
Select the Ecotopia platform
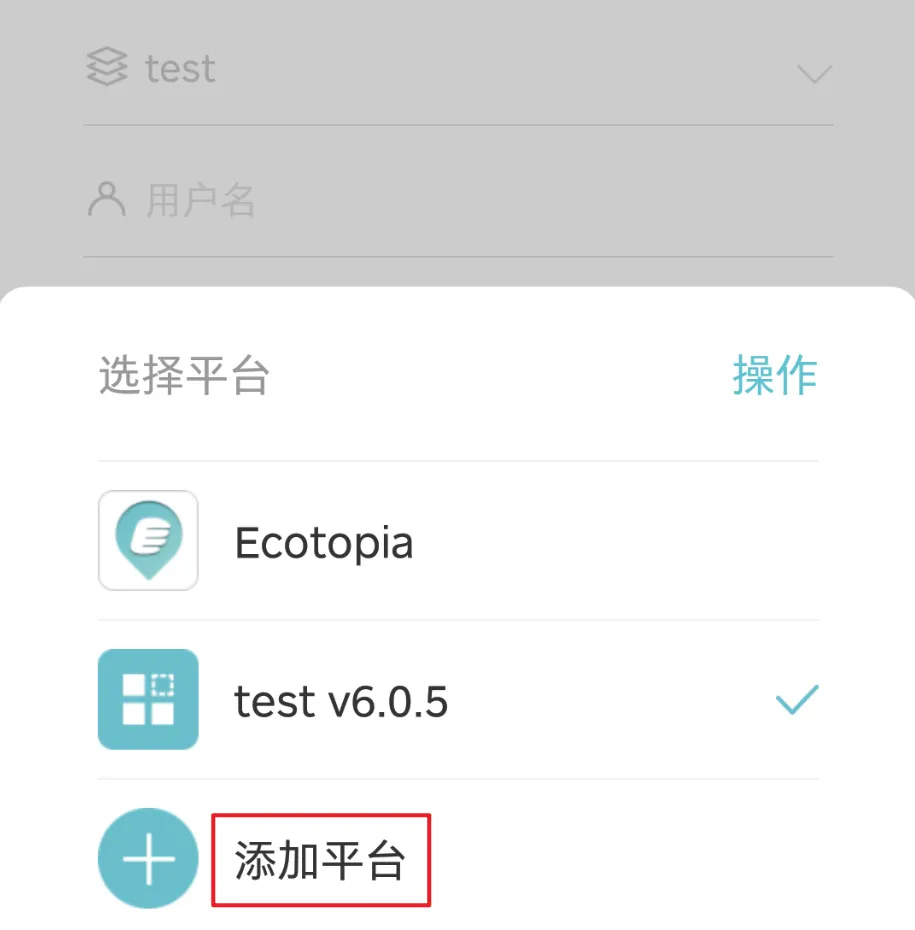pyautogui.click(x=323, y=543)
